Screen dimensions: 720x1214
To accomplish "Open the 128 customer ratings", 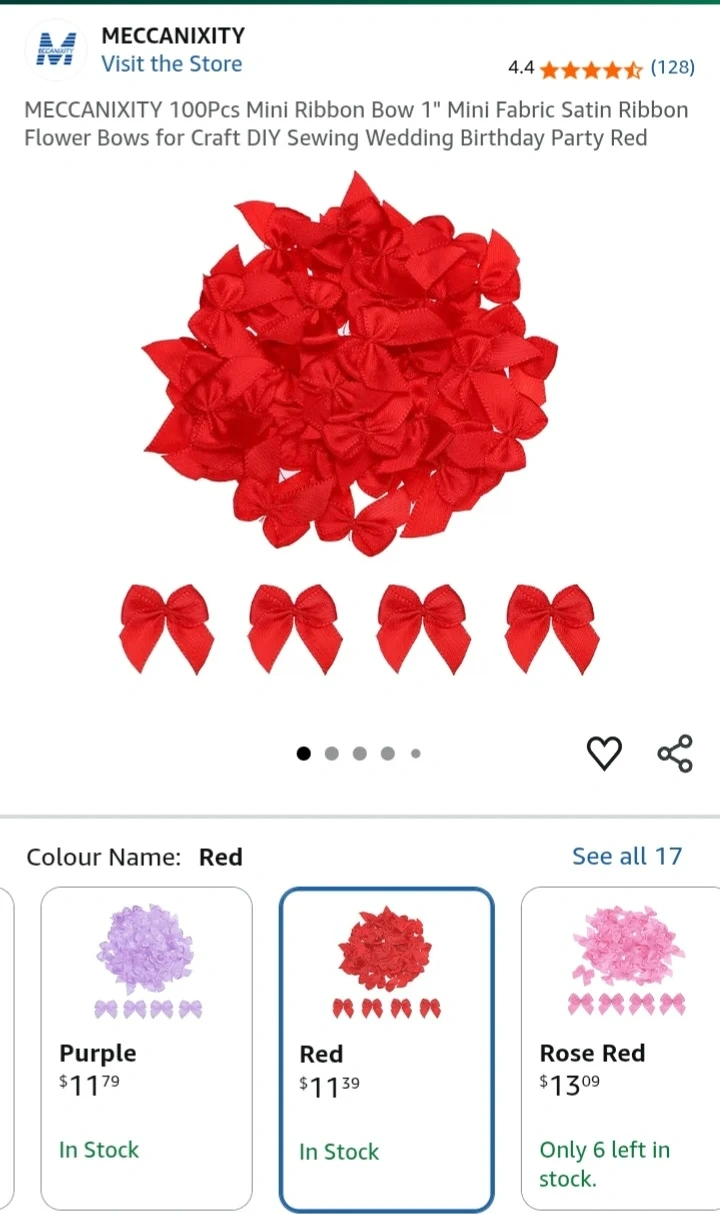I will tap(672, 68).
